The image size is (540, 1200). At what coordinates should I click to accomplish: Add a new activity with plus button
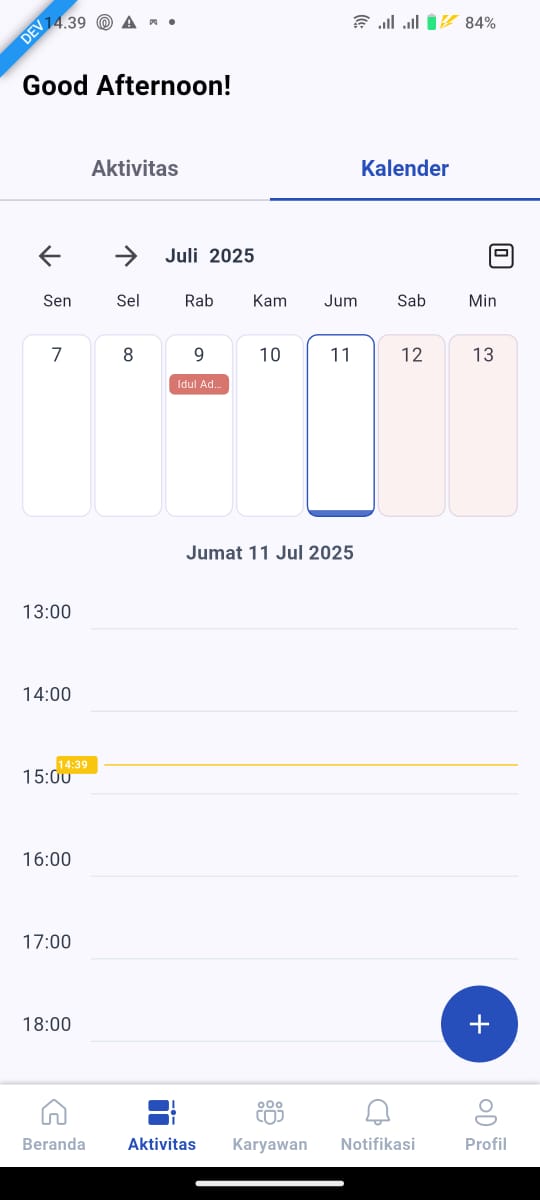click(479, 1024)
